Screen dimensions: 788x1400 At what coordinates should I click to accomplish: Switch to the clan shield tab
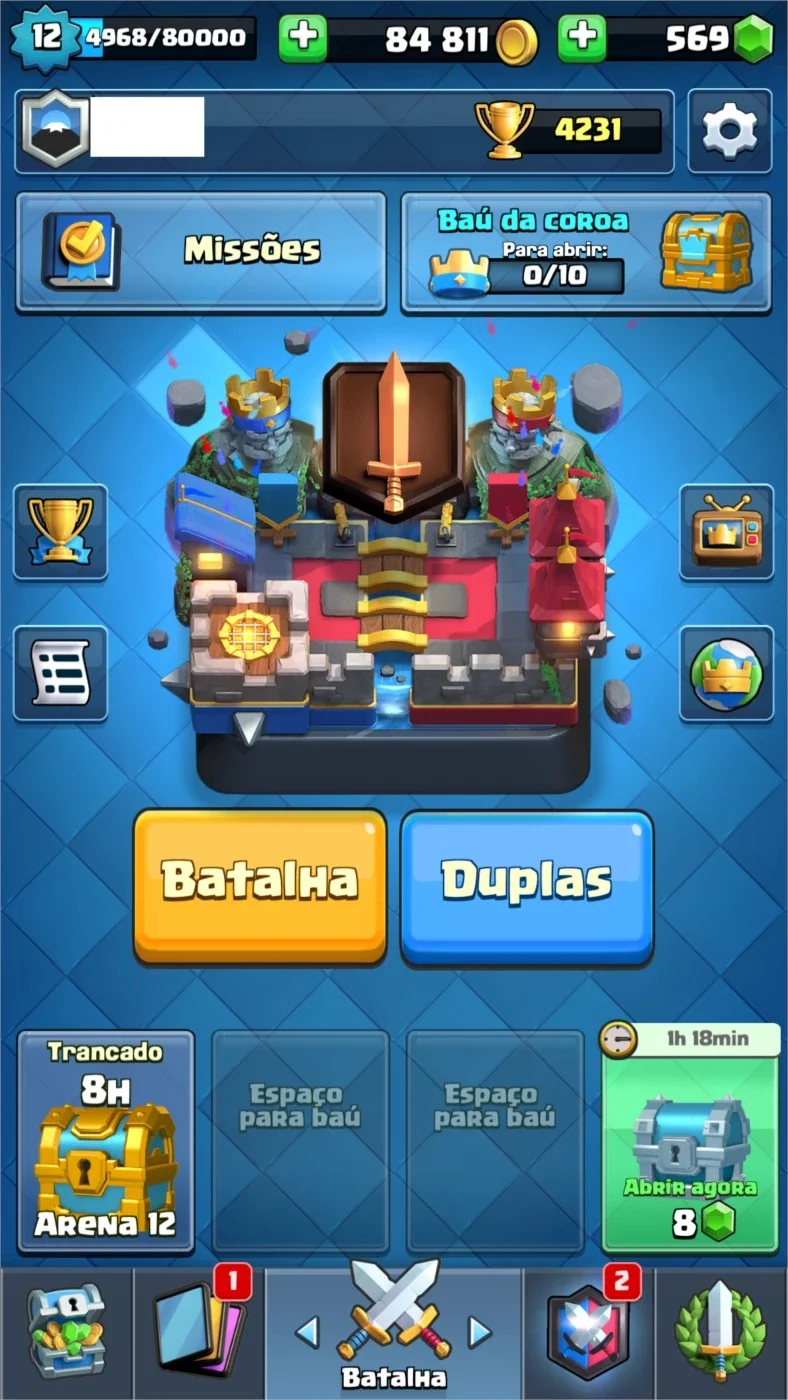(589, 1332)
